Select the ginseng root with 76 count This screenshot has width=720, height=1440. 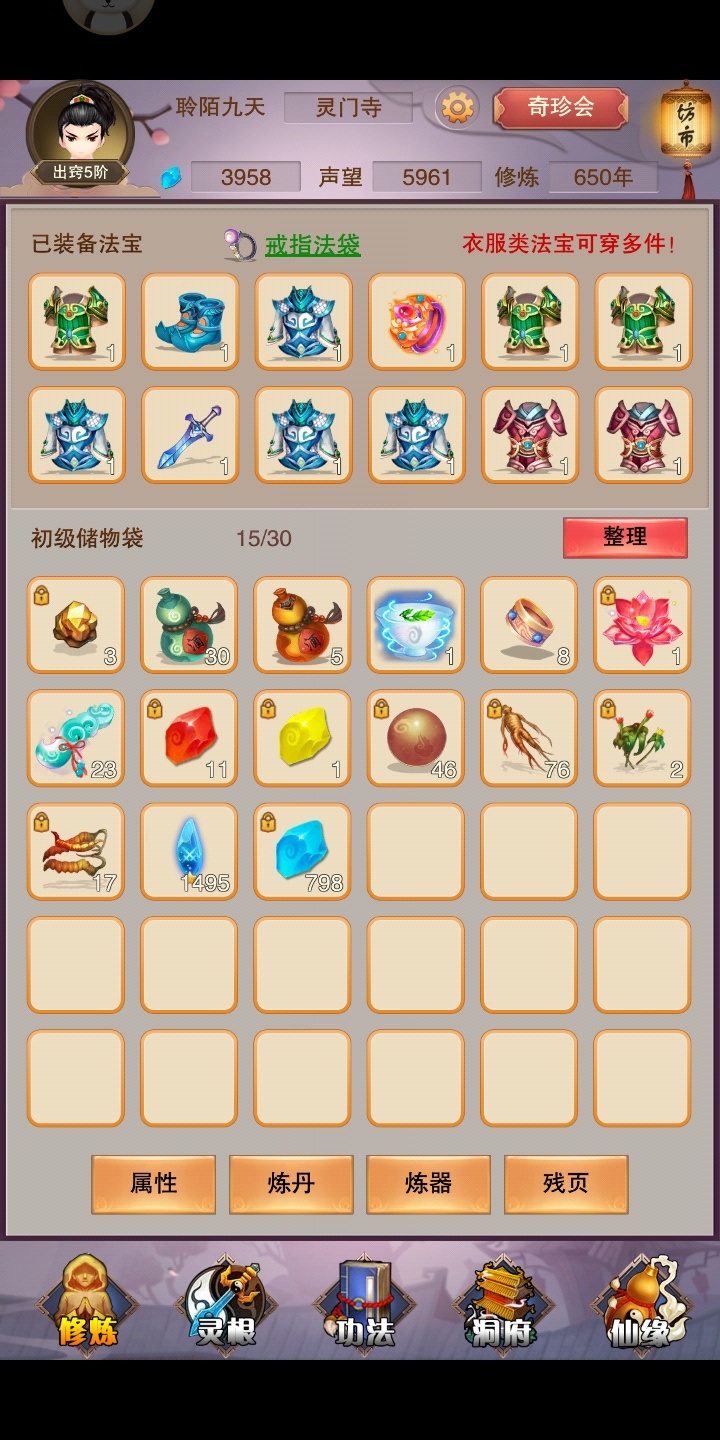(529, 738)
